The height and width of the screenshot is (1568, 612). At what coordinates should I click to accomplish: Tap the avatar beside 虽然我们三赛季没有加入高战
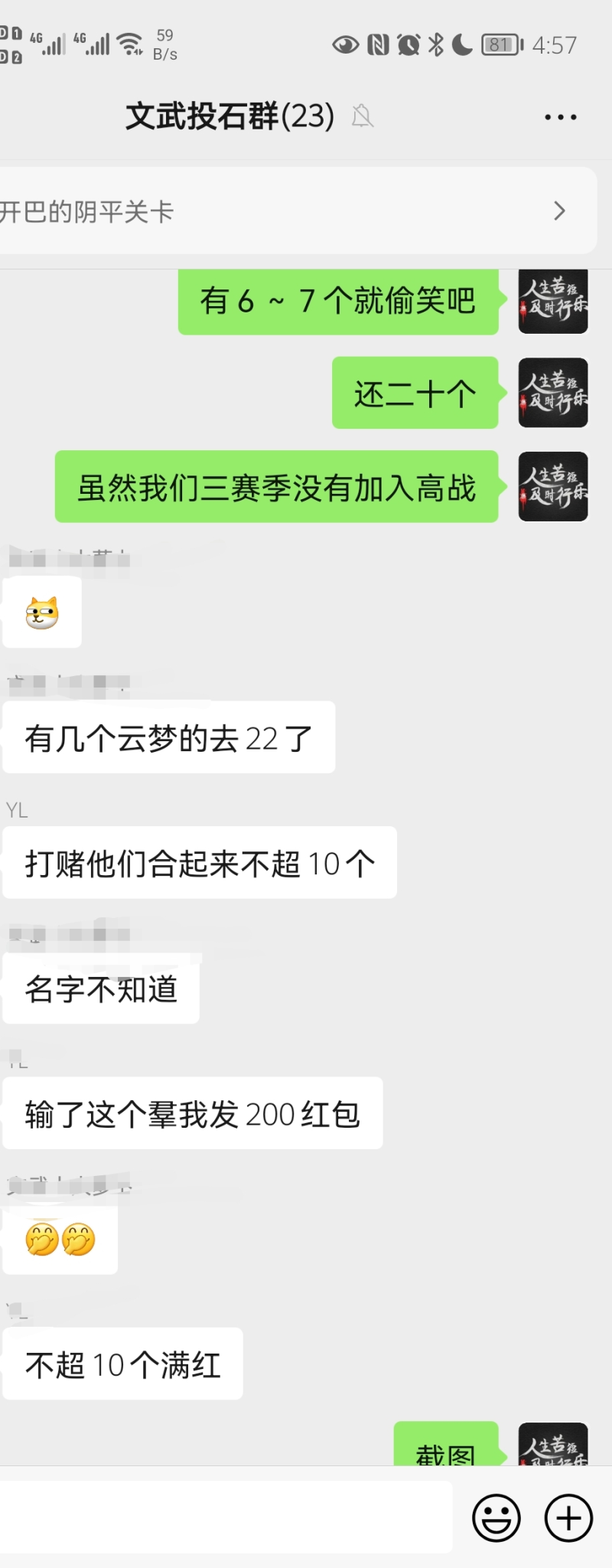pos(553,486)
